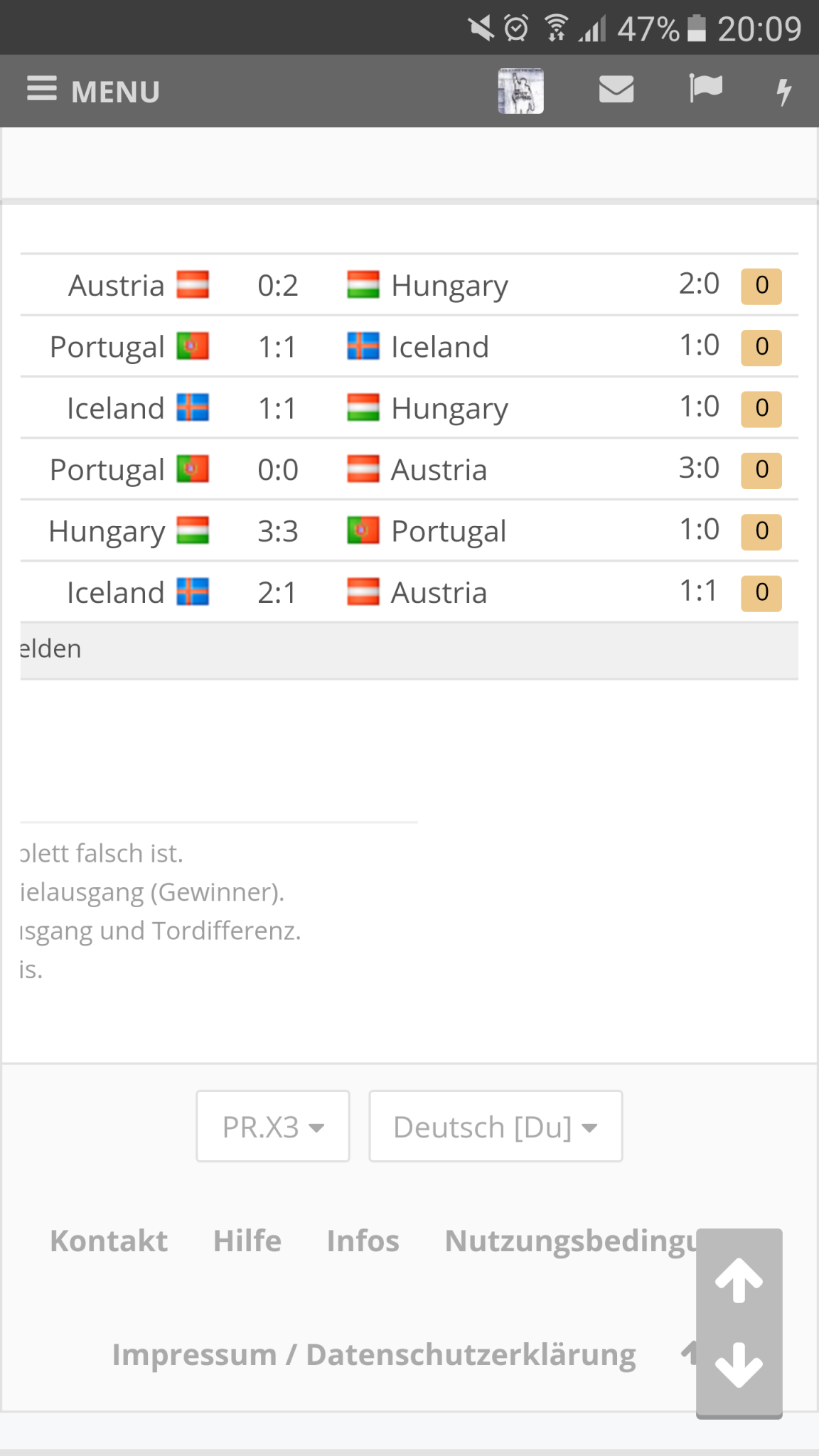This screenshot has width=819, height=1456.
Task: Open the messages envelope icon
Action: [x=616, y=90]
